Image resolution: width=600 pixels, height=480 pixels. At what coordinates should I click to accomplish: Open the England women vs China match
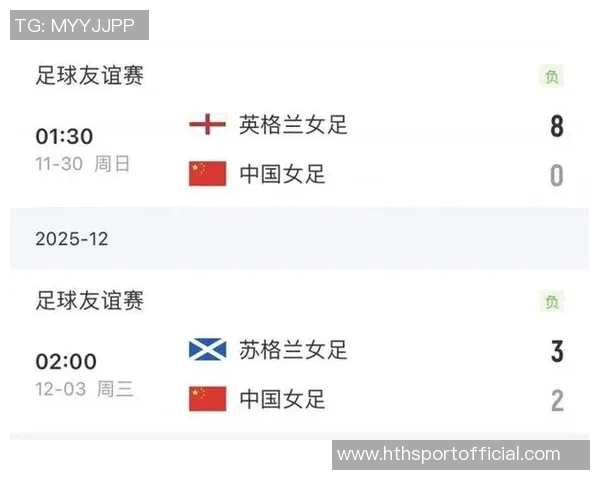[x=300, y=150]
